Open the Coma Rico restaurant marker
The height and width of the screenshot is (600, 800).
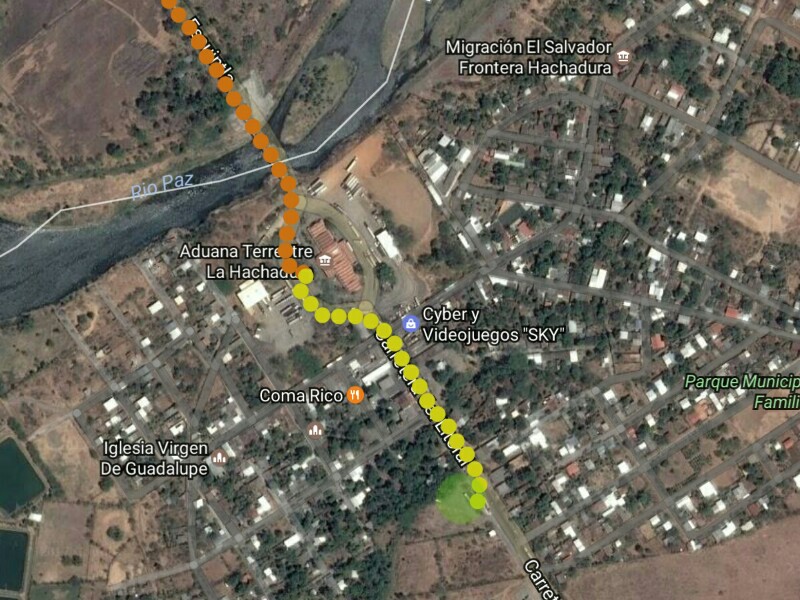[x=355, y=395]
